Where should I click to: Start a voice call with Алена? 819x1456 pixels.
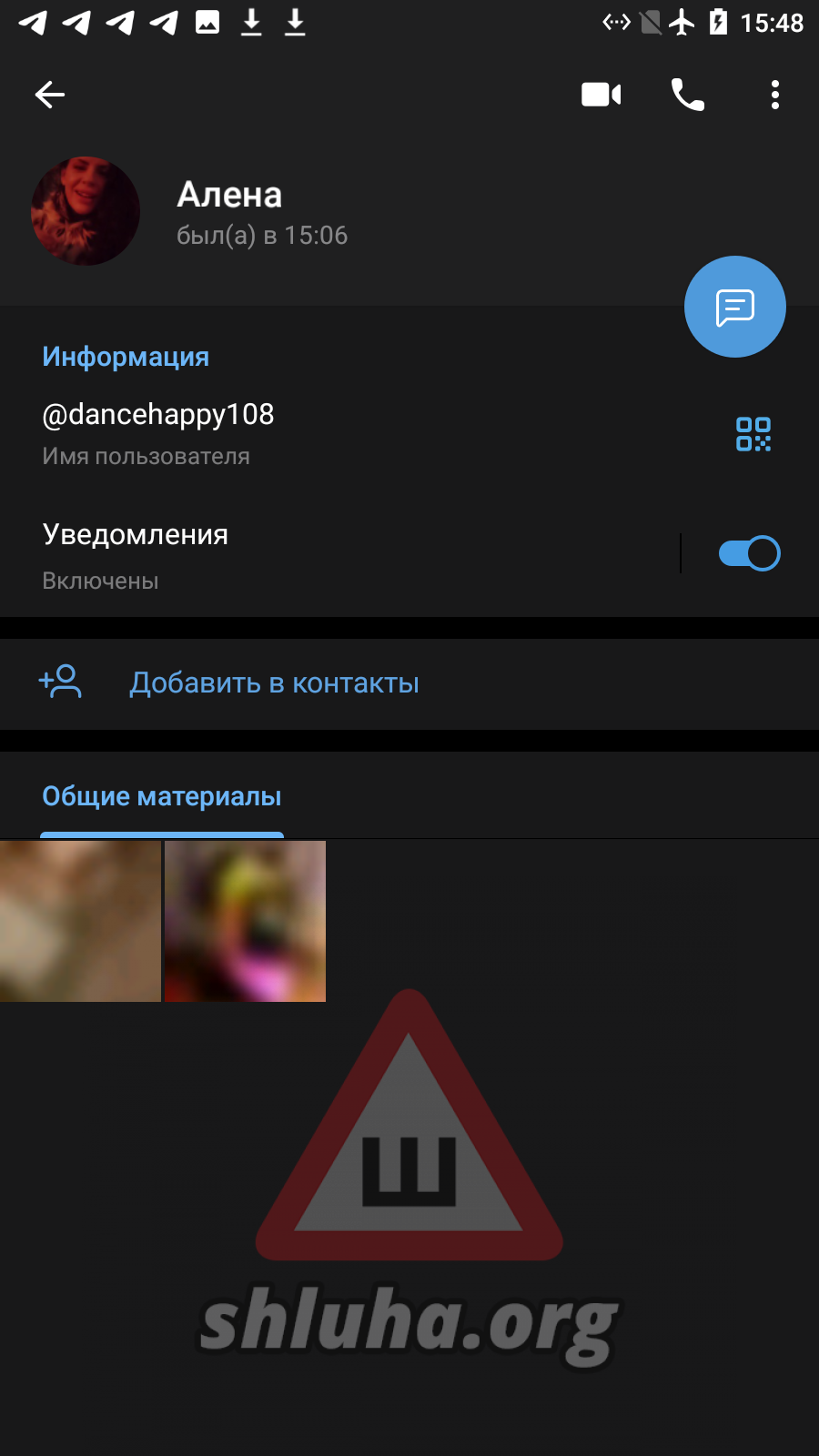tap(688, 95)
